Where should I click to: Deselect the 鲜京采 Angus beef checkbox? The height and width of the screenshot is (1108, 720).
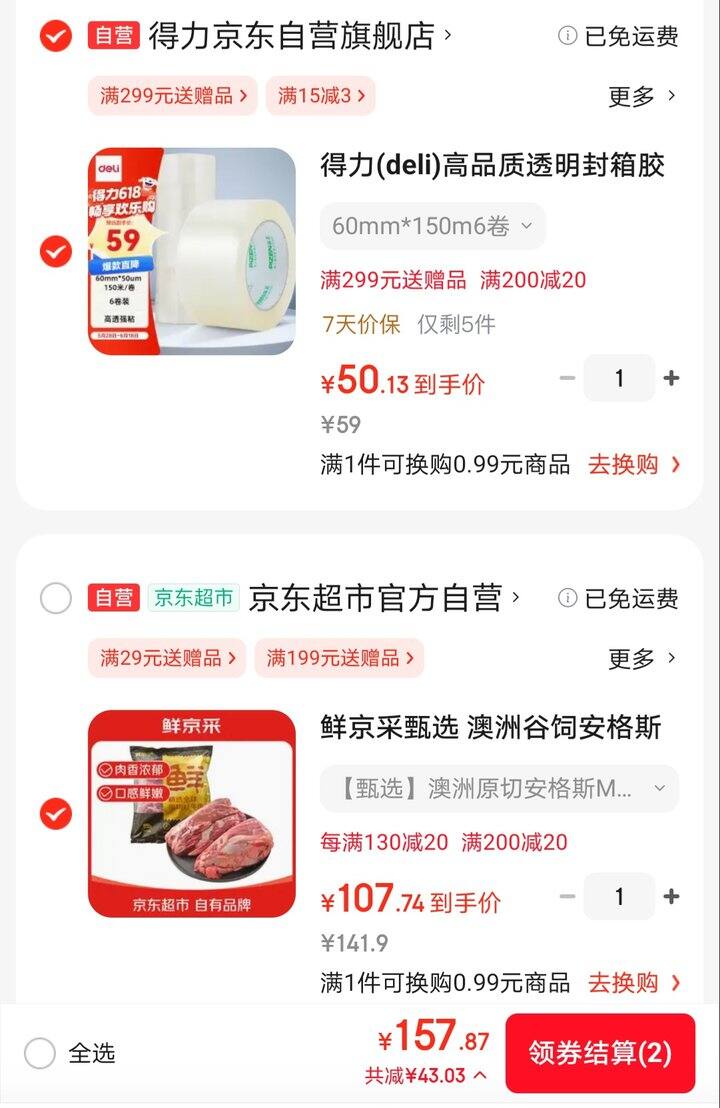[56, 814]
